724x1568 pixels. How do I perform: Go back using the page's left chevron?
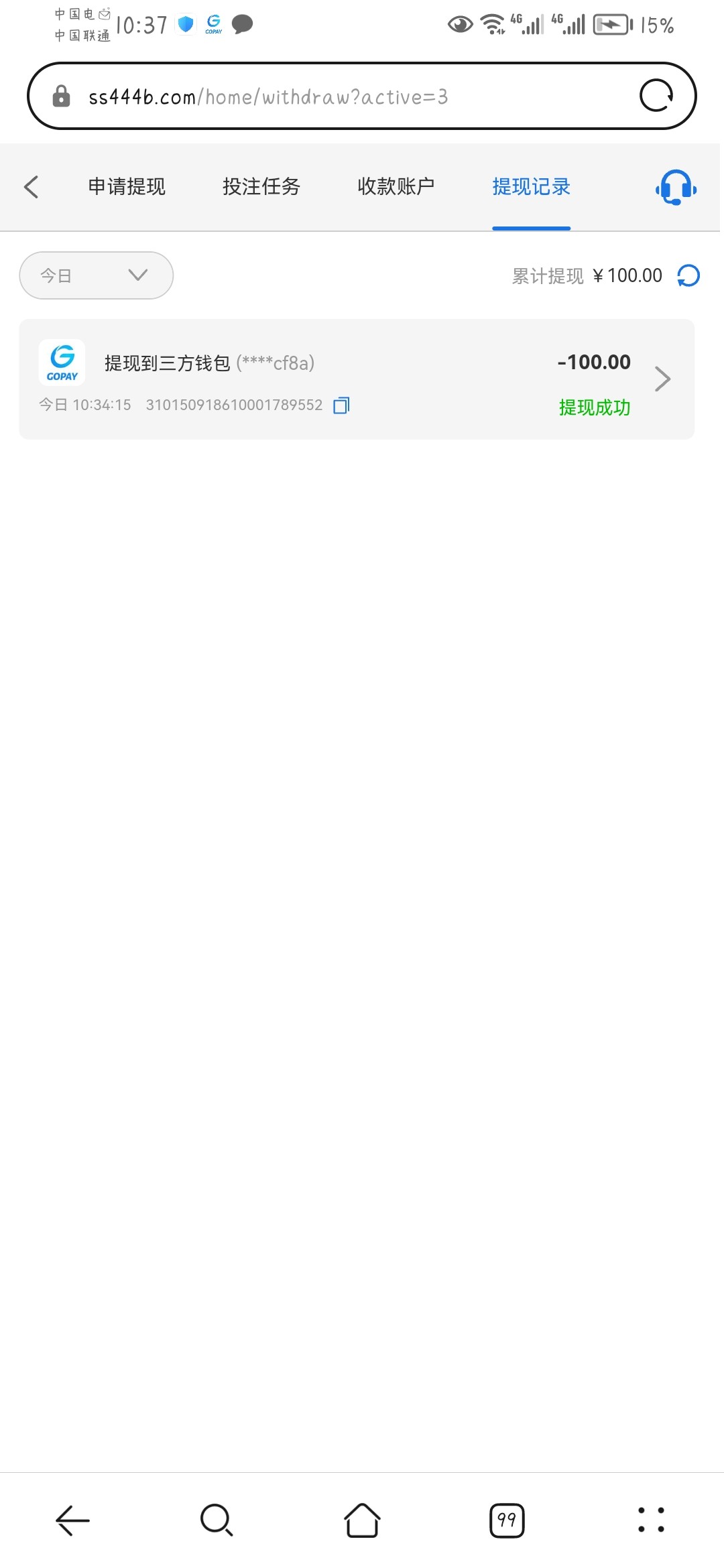[x=31, y=186]
